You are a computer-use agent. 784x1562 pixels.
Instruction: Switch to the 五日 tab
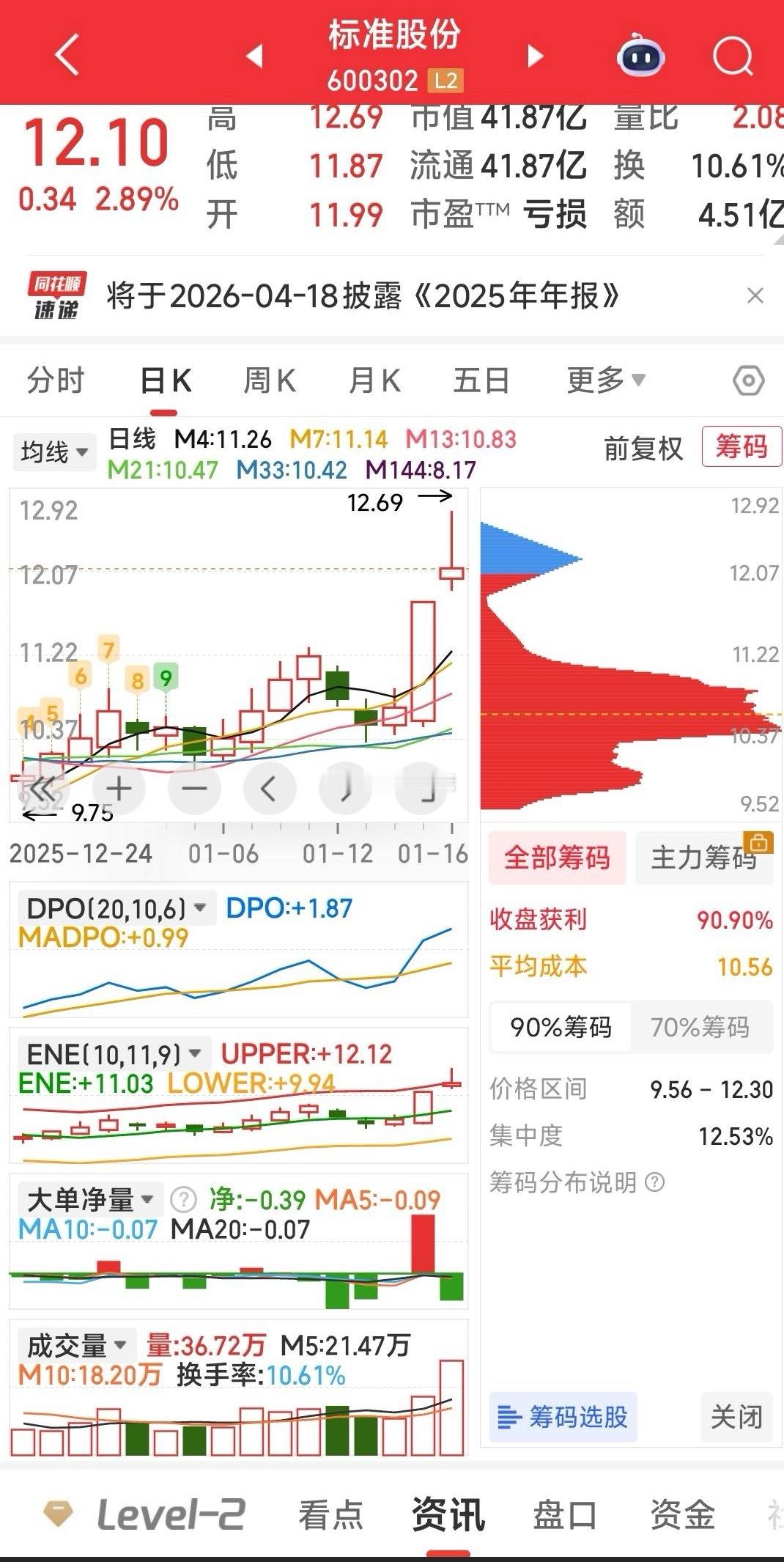point(481,381)
